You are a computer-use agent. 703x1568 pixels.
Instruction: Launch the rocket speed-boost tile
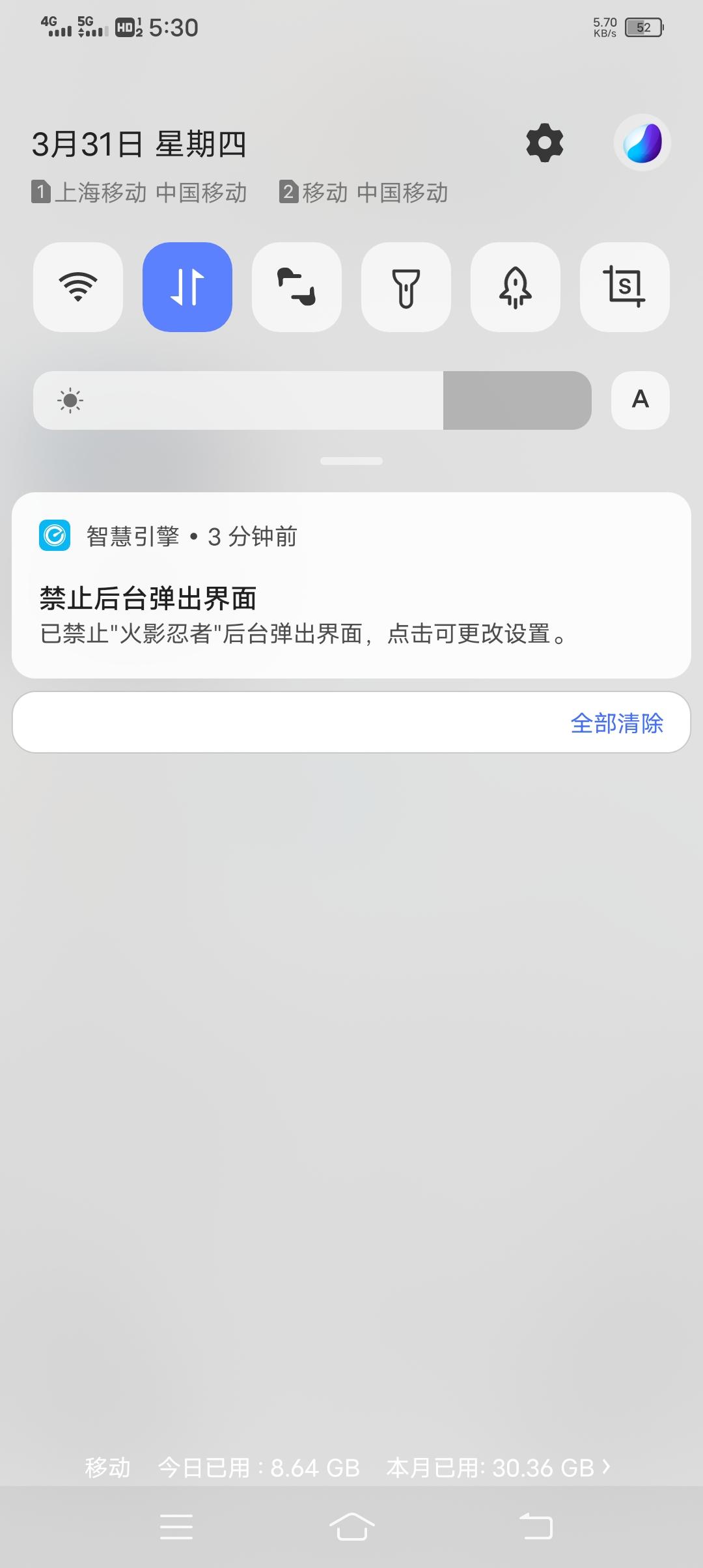click(x=515, y=288)
